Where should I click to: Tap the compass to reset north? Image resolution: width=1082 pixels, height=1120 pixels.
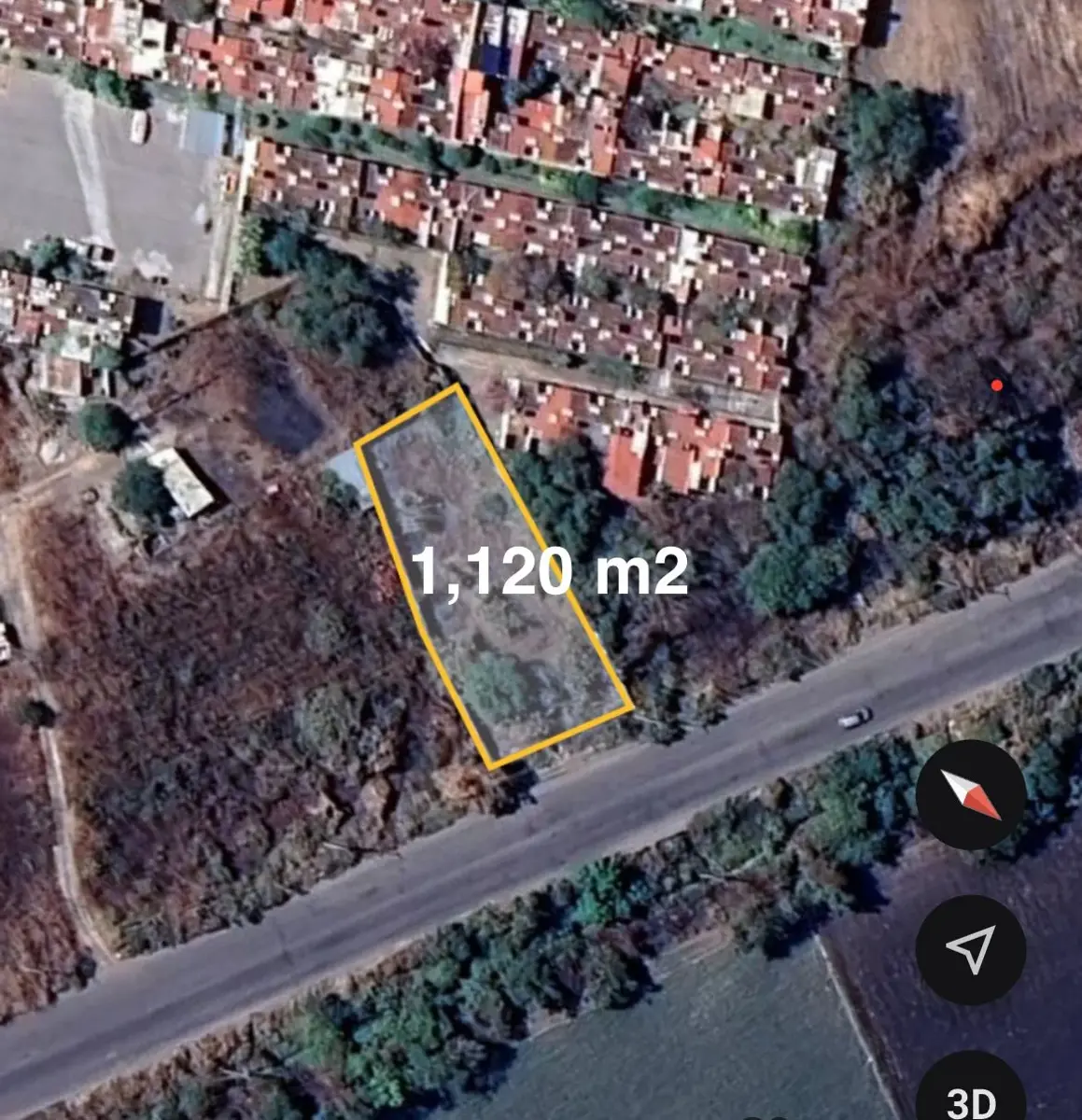pyautogui.click(x=971, y=794)
